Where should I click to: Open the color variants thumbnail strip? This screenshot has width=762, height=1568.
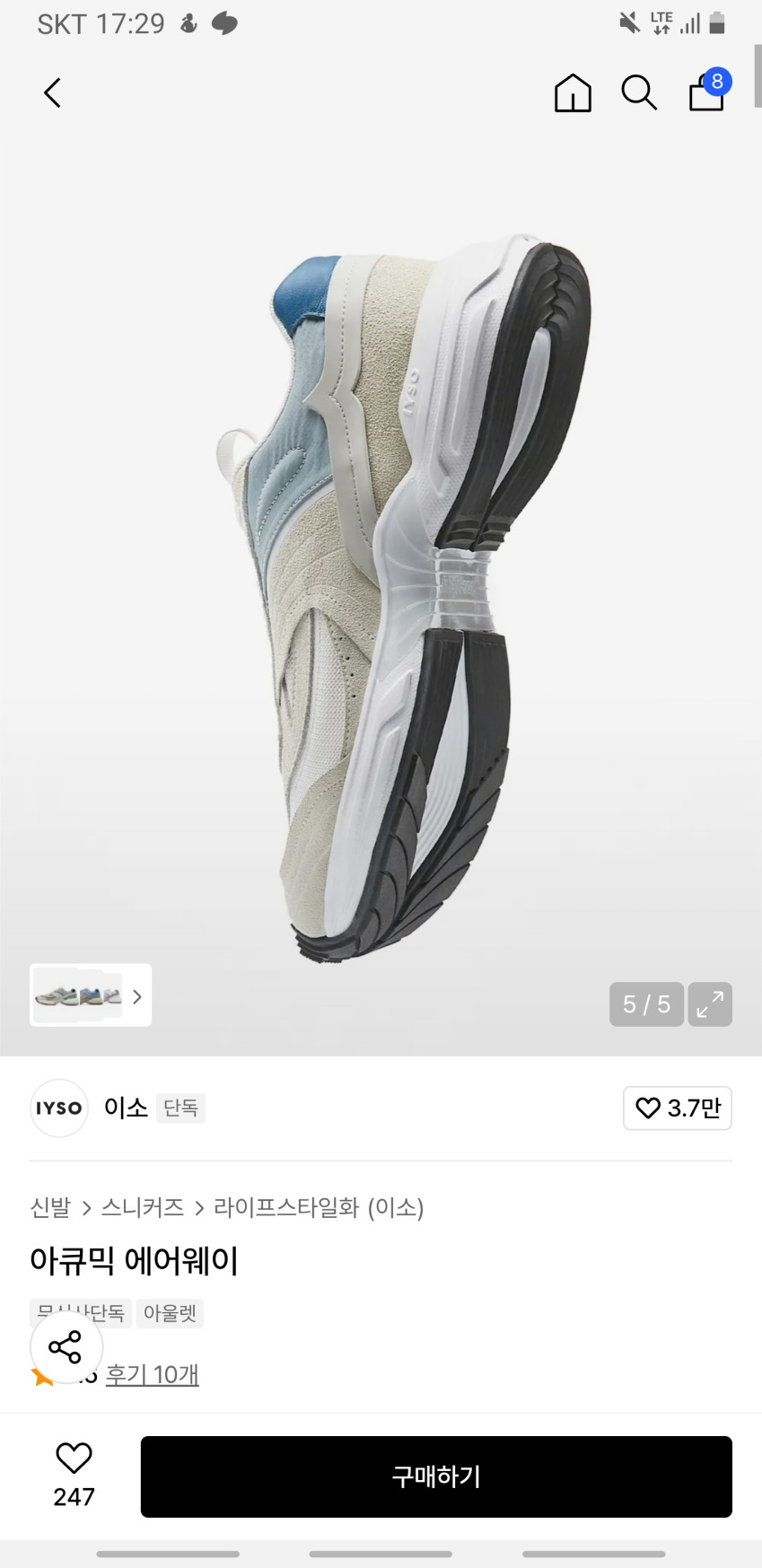coord(91,994)
